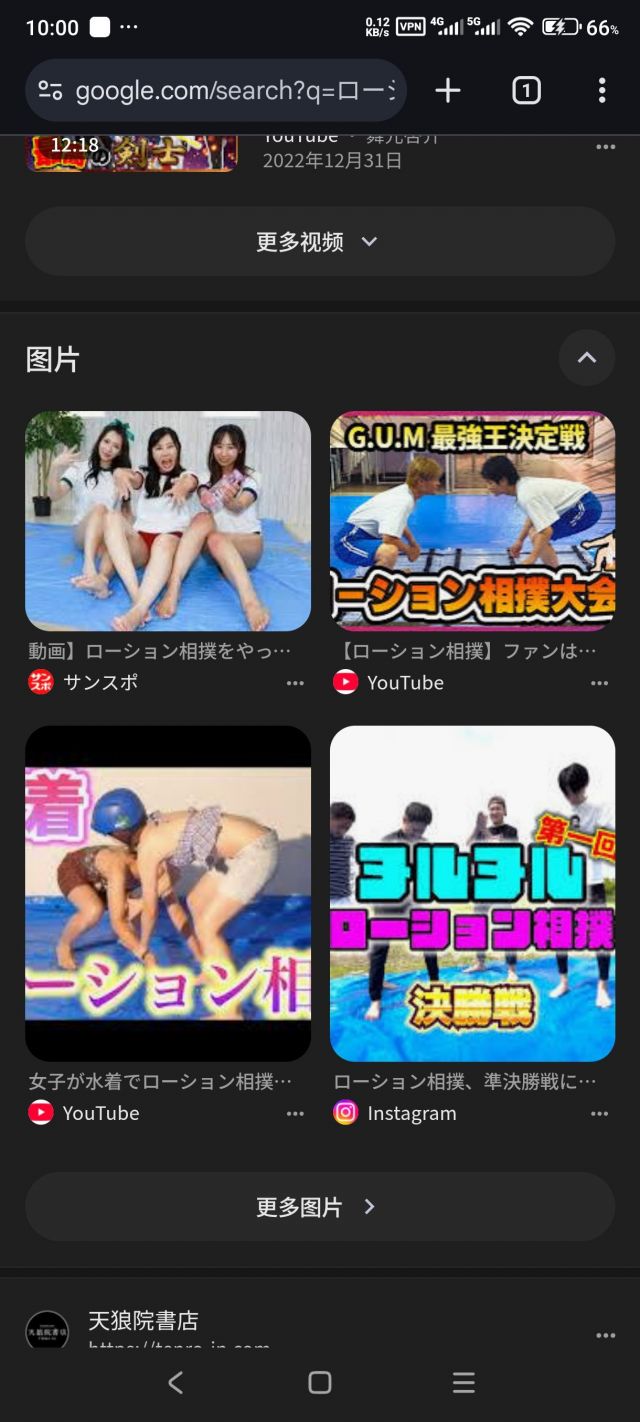
Task: Tap the google.com address bar
Action: pyautogui.click(x=215, y=91)
